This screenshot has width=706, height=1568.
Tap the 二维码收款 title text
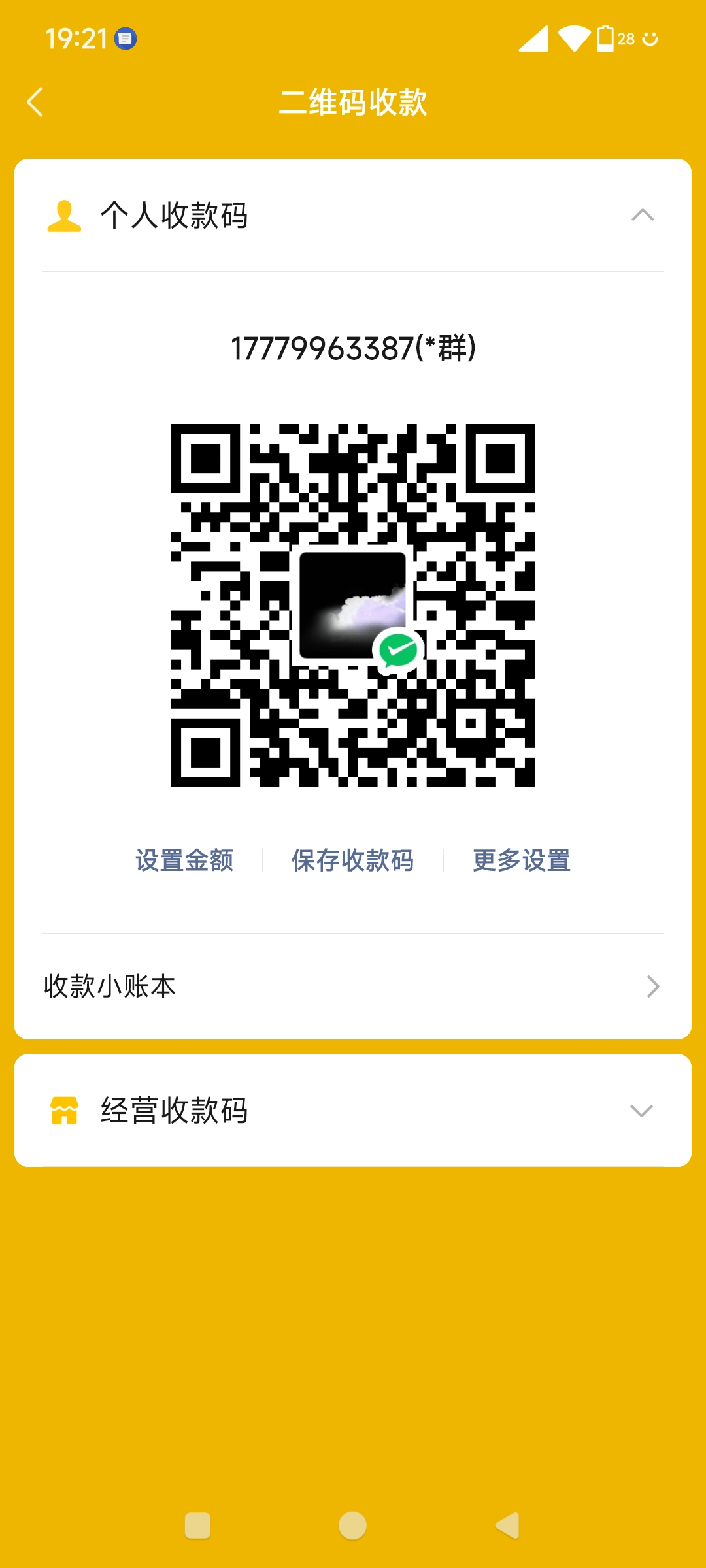[x=353, y=103]
